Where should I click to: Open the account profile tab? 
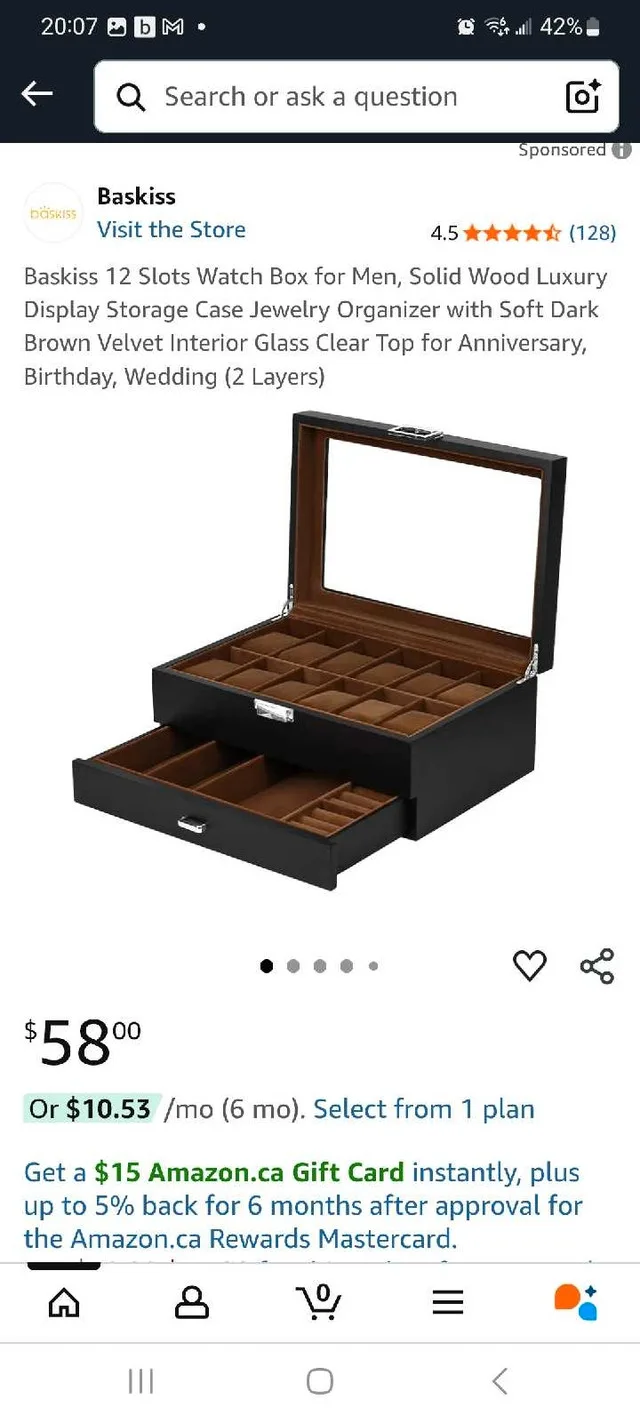[192, 1301]
